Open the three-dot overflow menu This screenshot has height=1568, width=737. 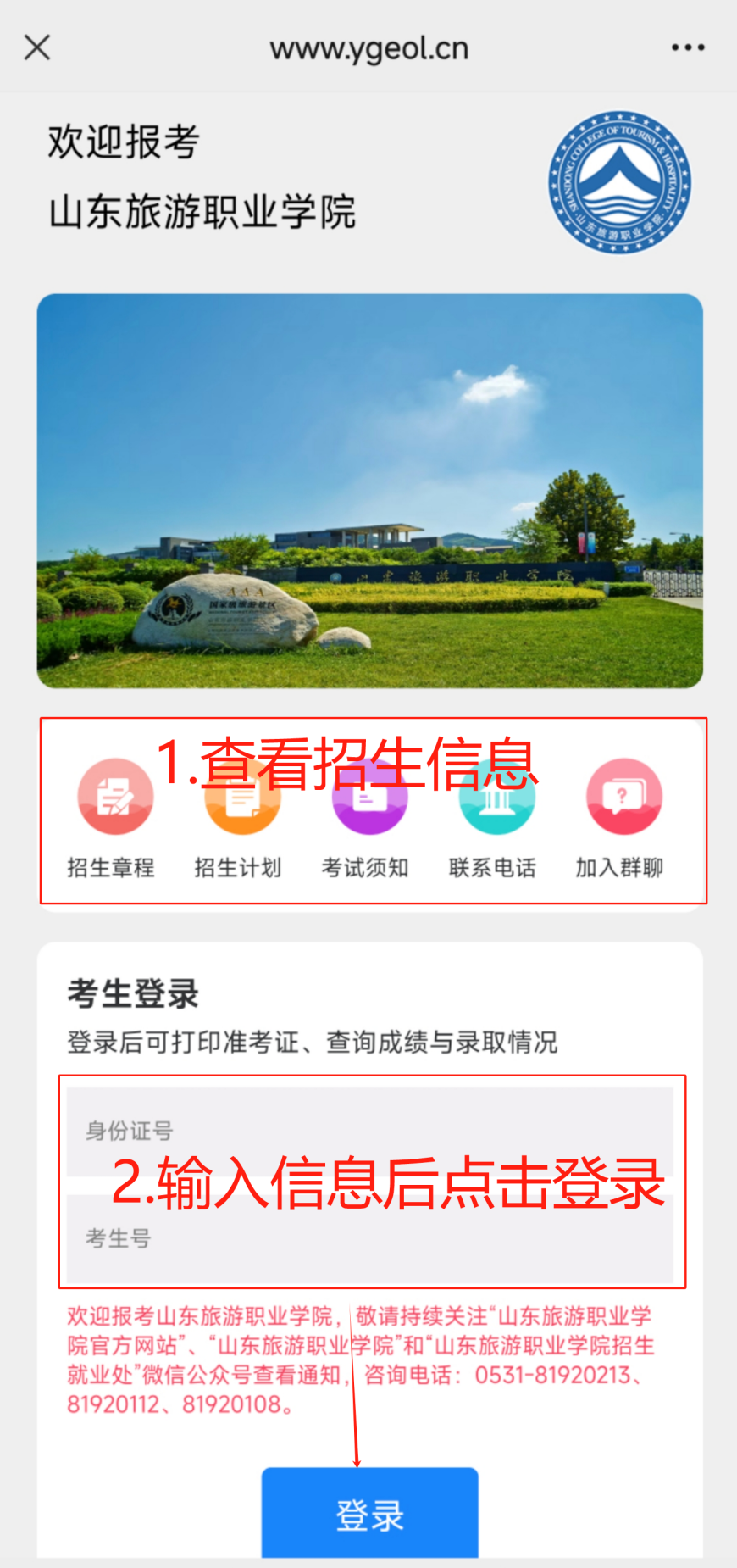click(x=687, y=47)
